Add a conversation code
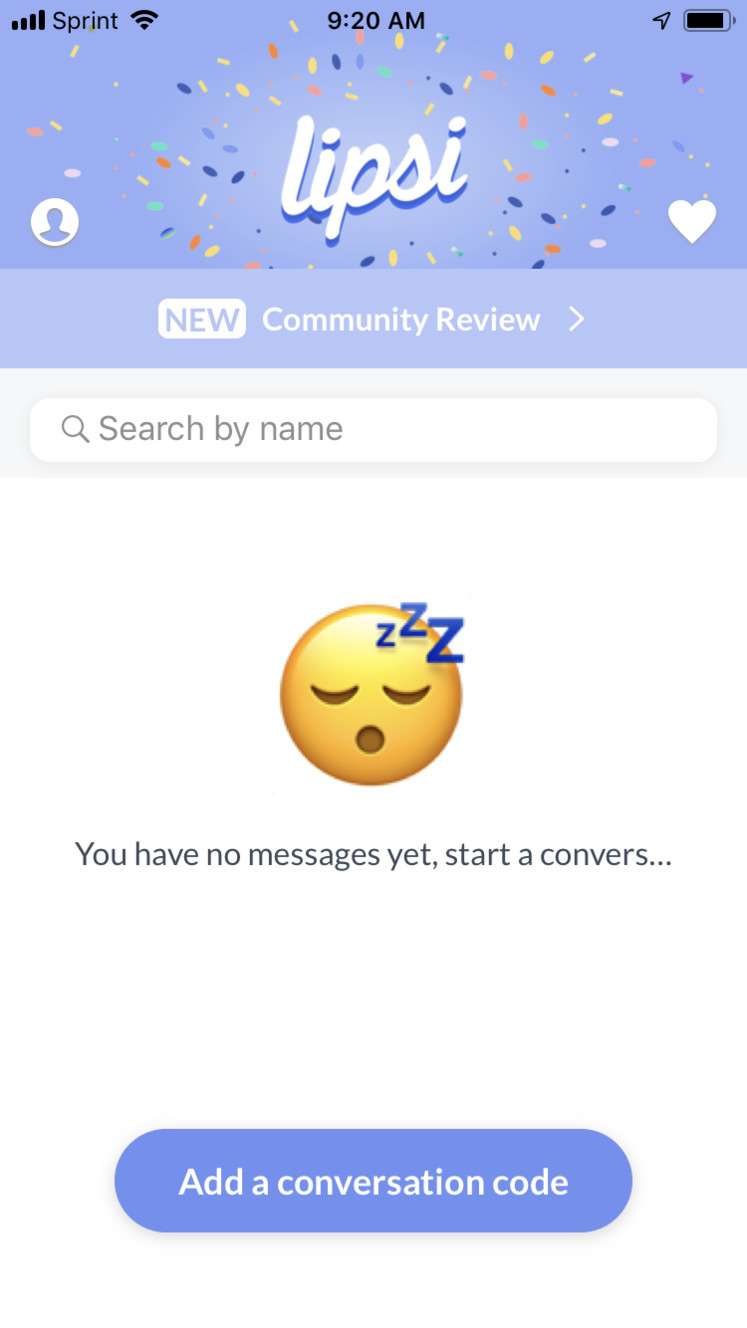 373,1181
